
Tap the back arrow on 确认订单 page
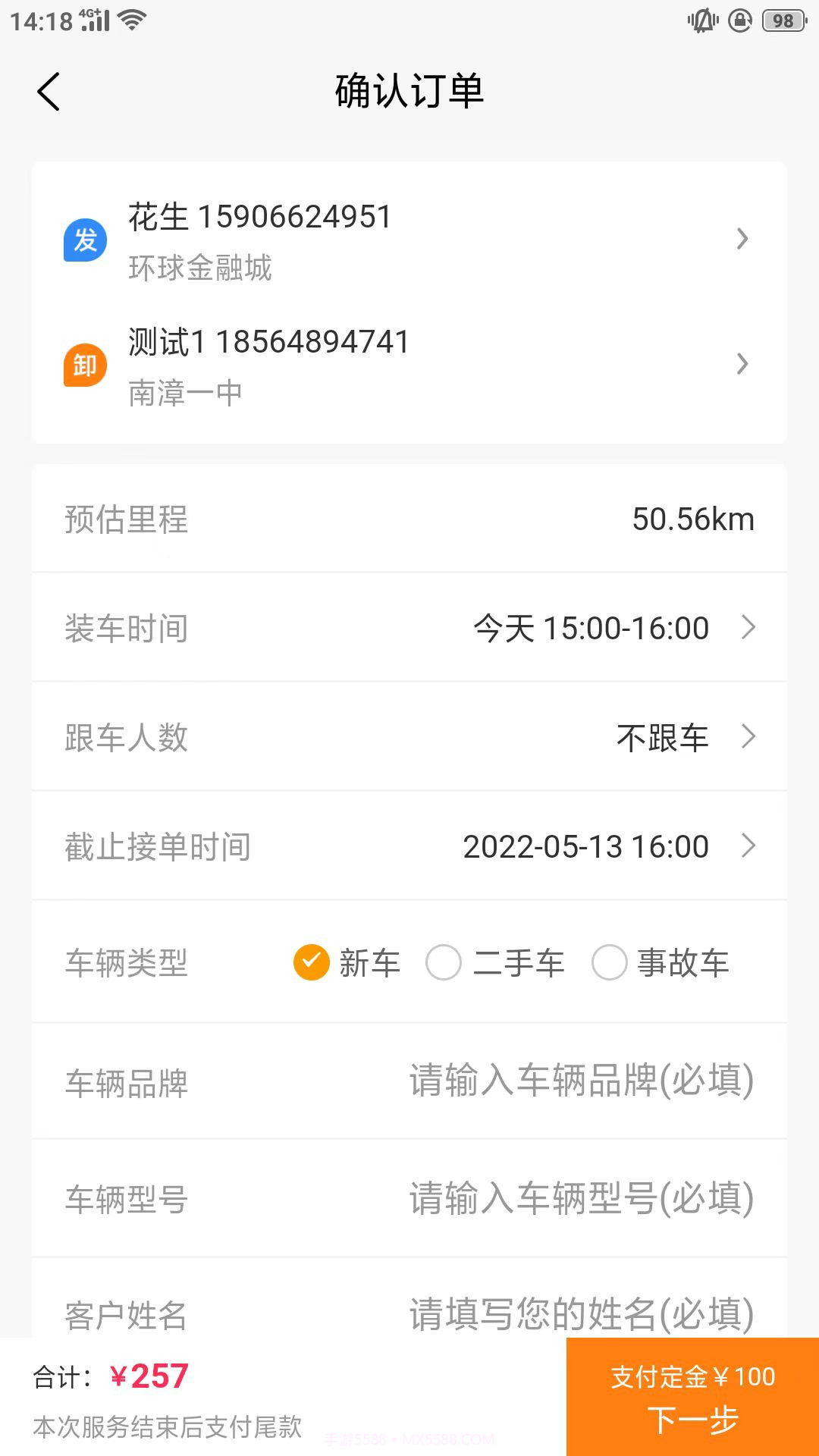(x=49, y=91)
